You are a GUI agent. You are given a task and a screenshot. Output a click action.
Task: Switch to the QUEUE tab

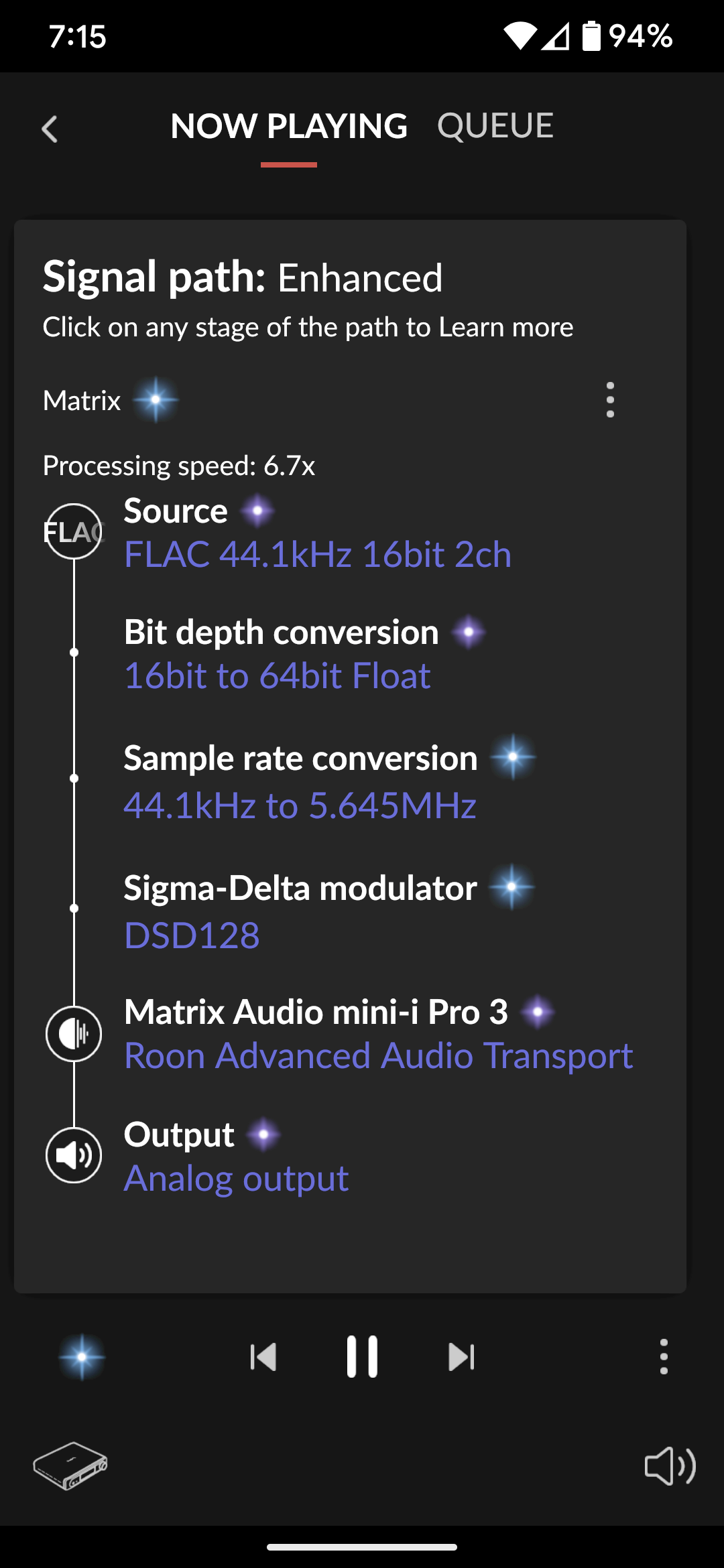point(495,125)
